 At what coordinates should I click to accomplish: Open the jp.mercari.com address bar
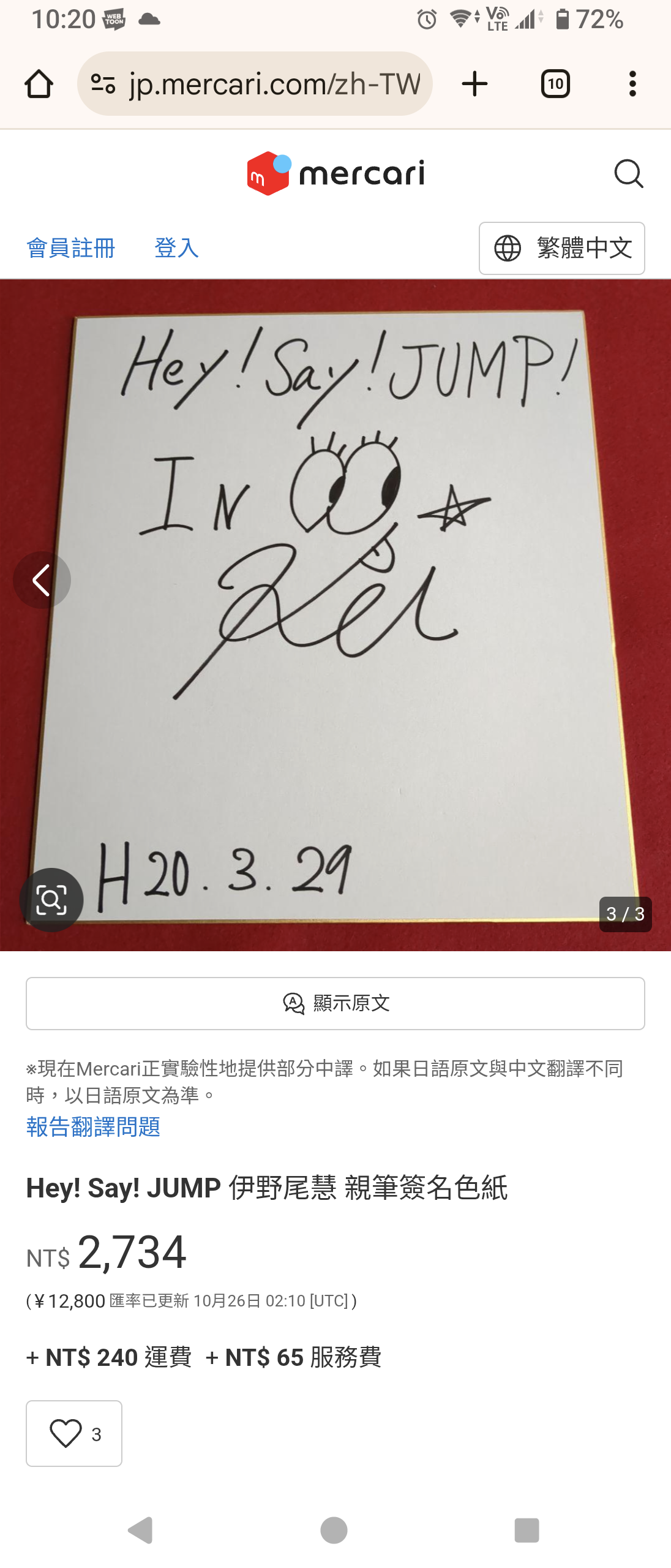point(255,84)
